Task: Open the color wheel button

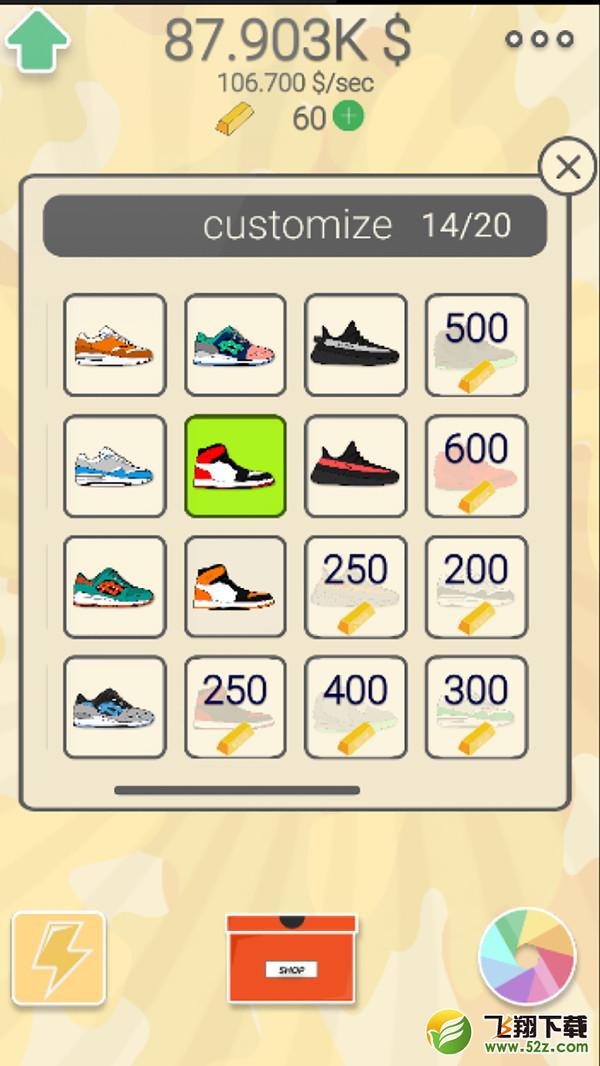Action: click(527, 957)
